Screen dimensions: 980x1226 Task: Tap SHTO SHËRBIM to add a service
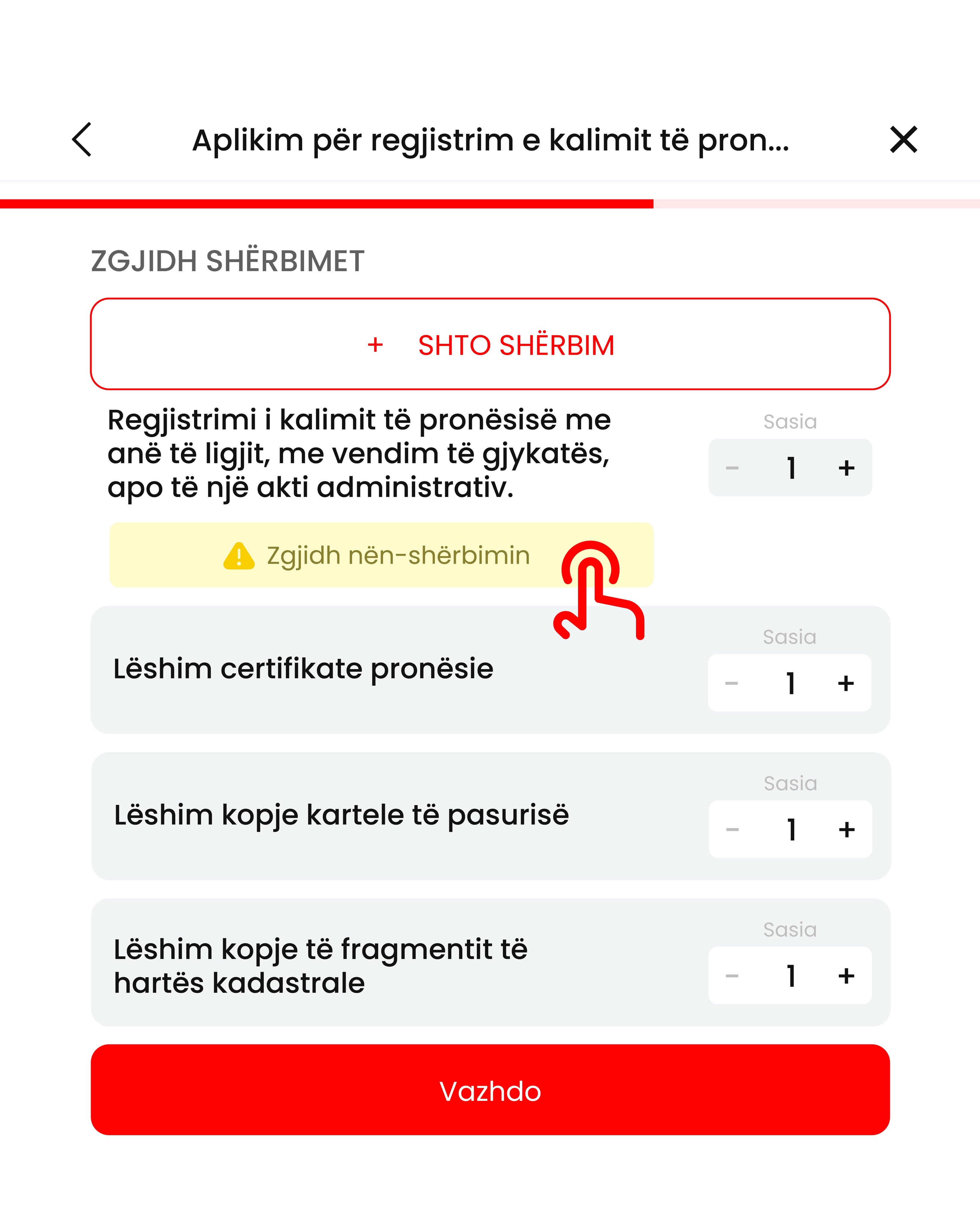tap(490, 344)
